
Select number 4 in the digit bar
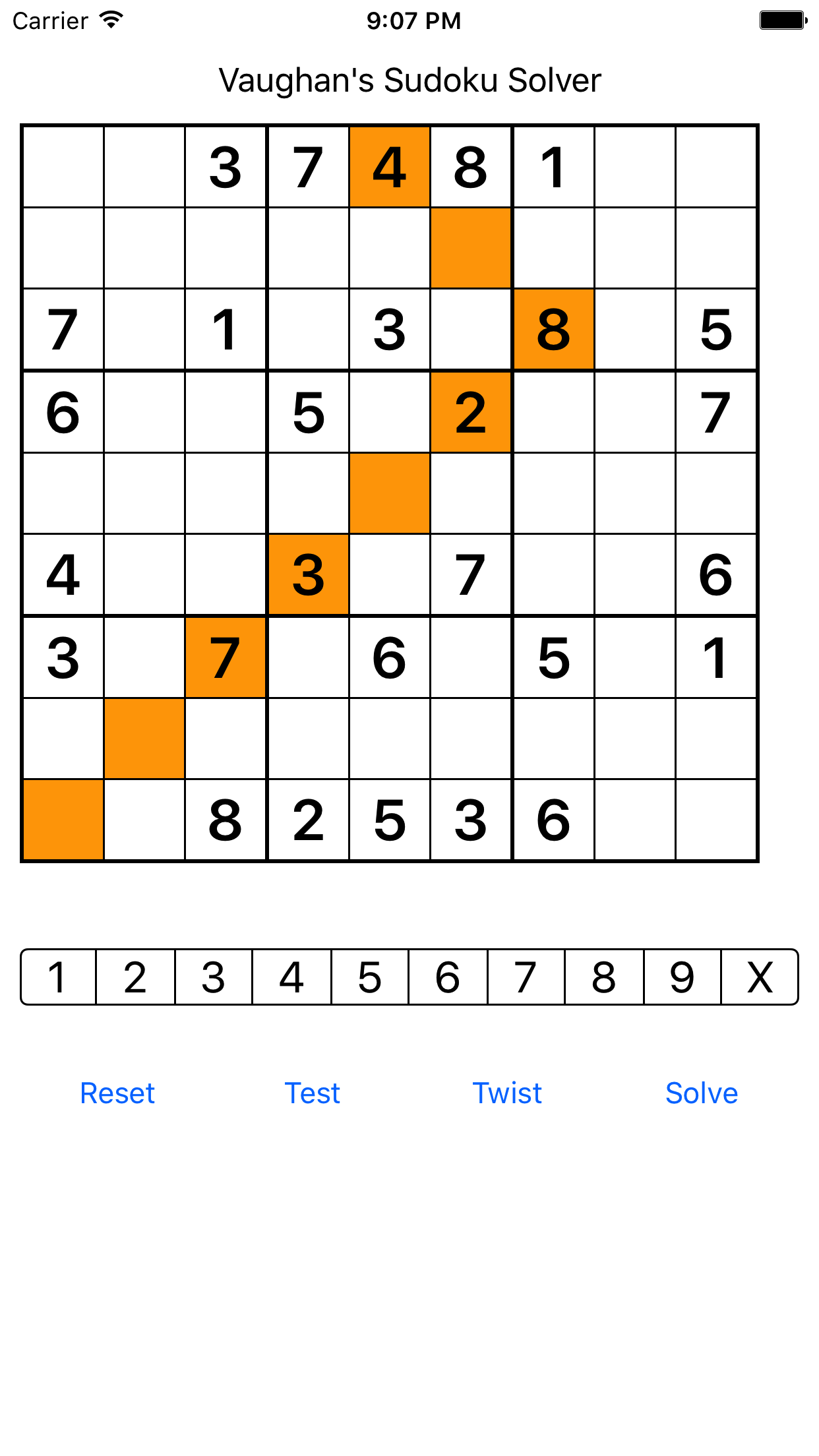pyautogui.click(x=291, y=977)
